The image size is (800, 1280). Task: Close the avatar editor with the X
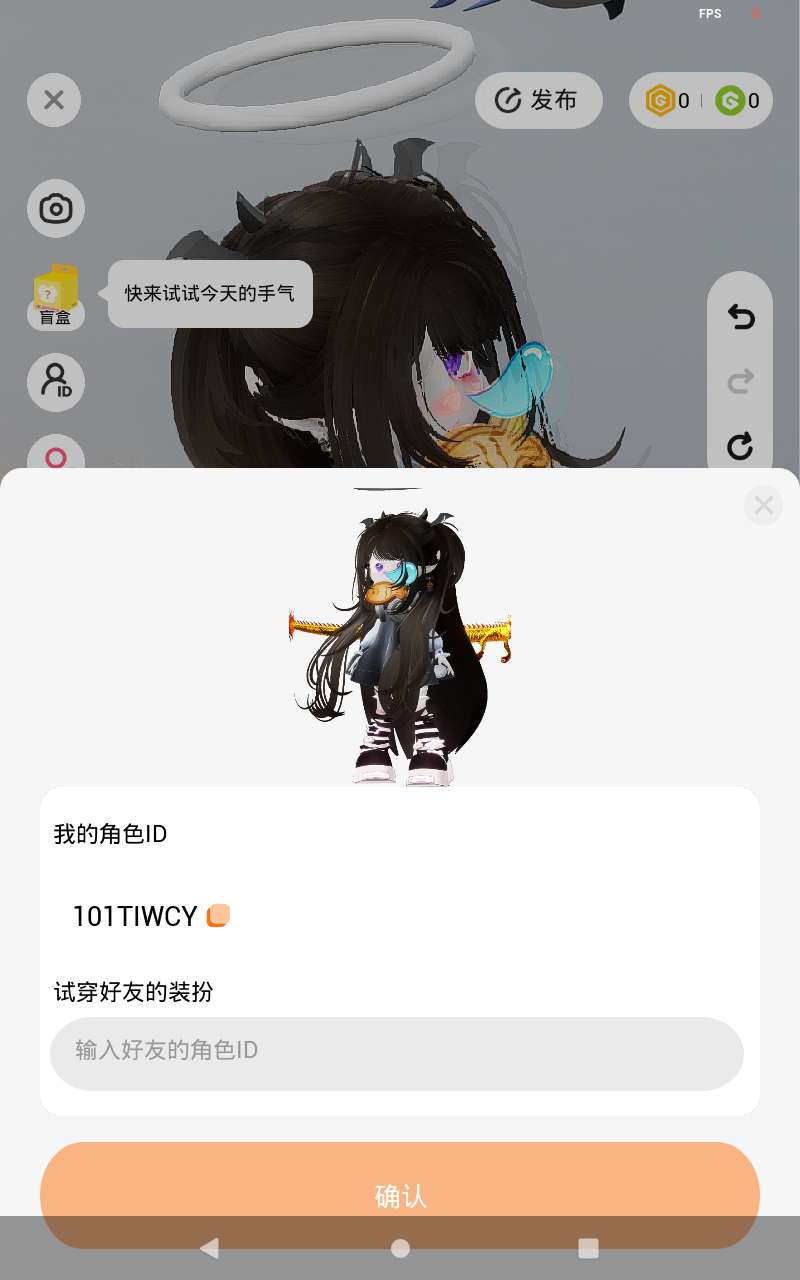54,100
